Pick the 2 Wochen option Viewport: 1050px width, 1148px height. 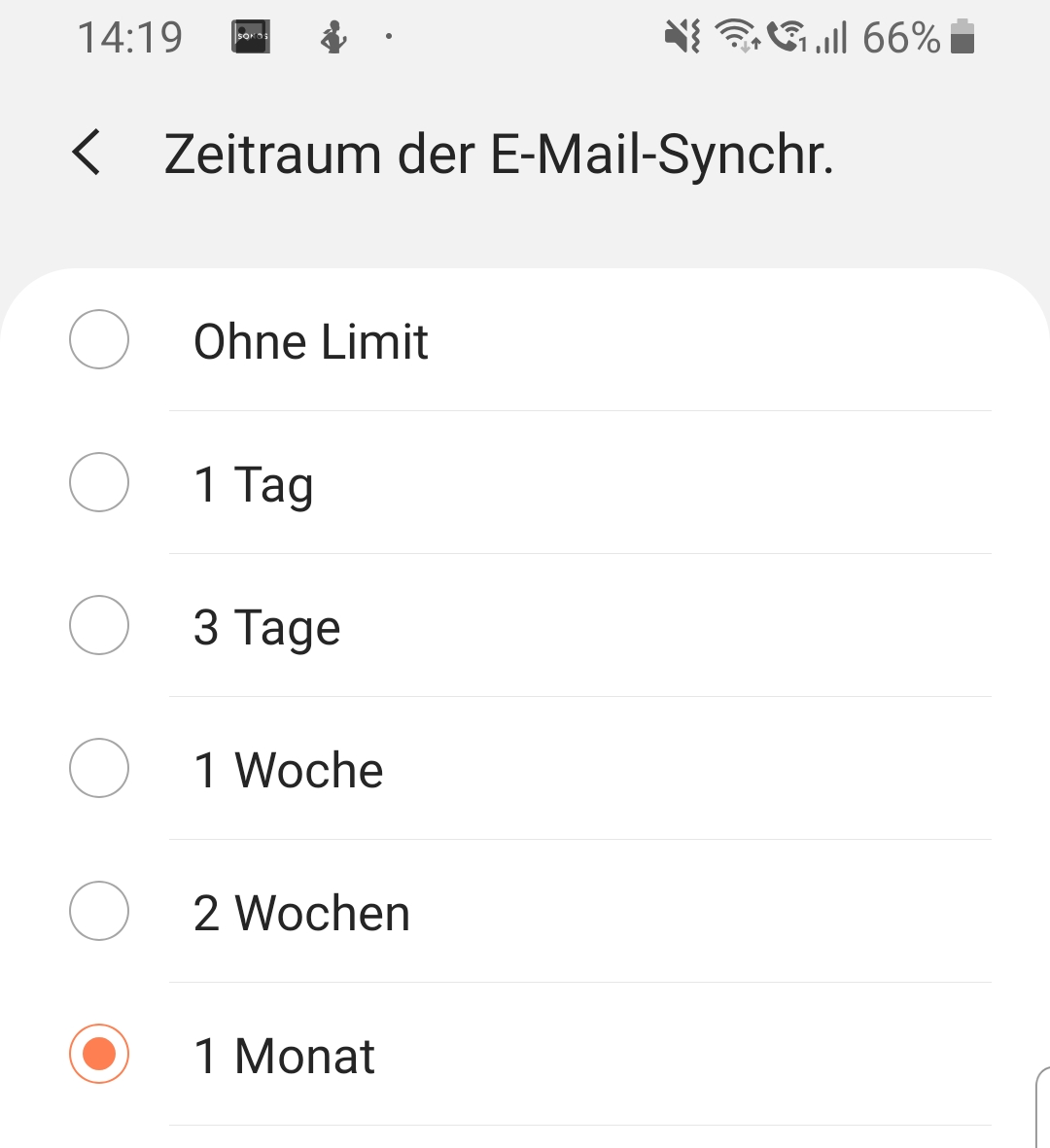(99, 912)
